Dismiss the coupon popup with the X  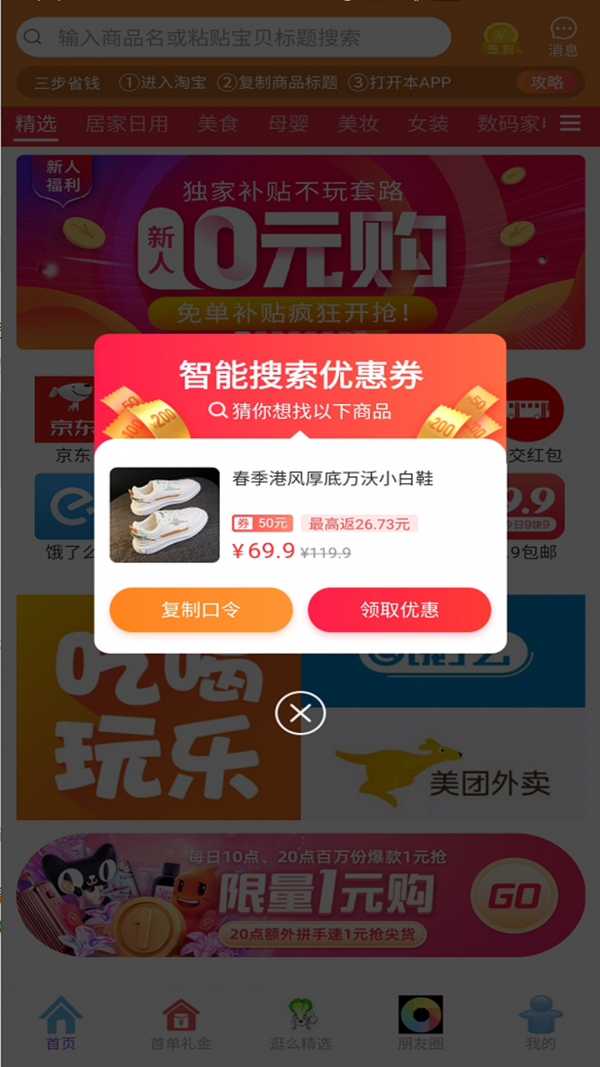tap(300, 713)
